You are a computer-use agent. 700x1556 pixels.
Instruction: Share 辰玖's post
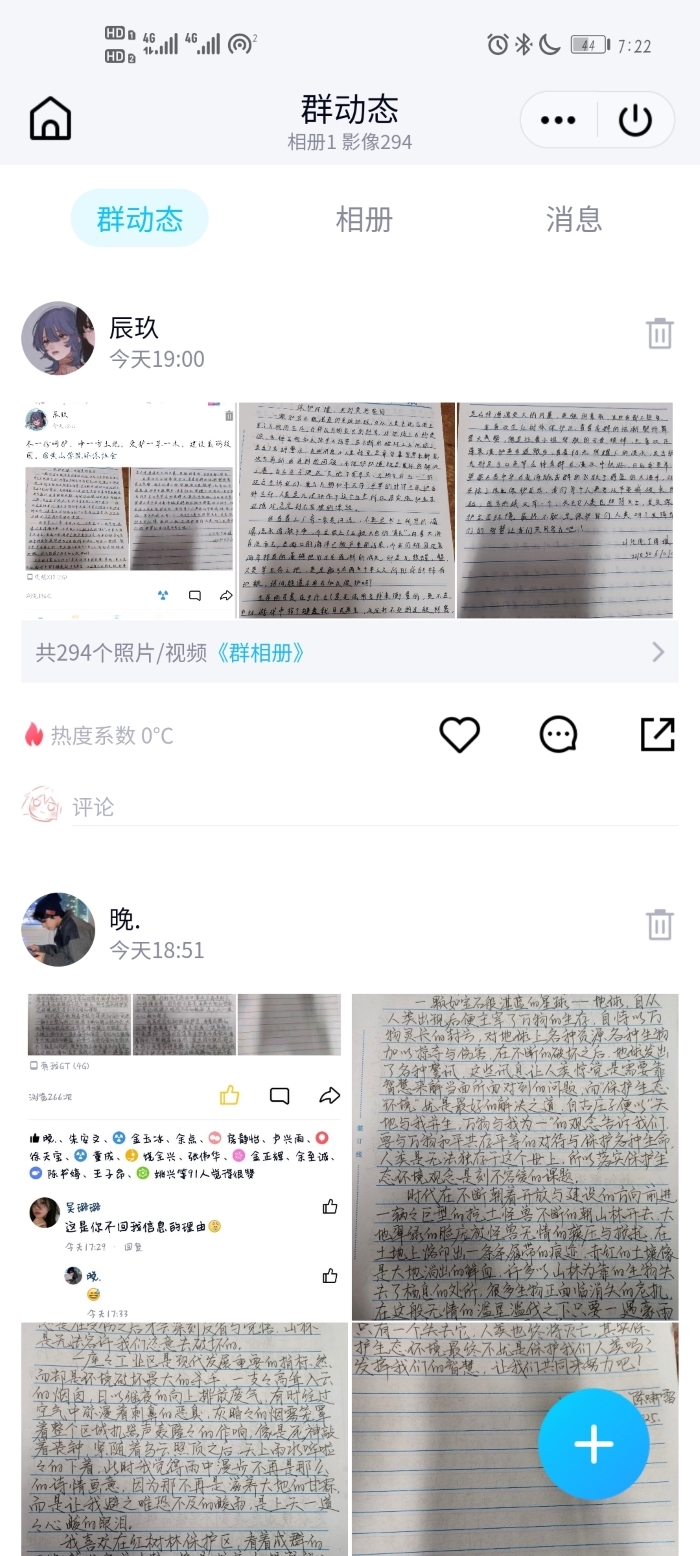[657, 735]
